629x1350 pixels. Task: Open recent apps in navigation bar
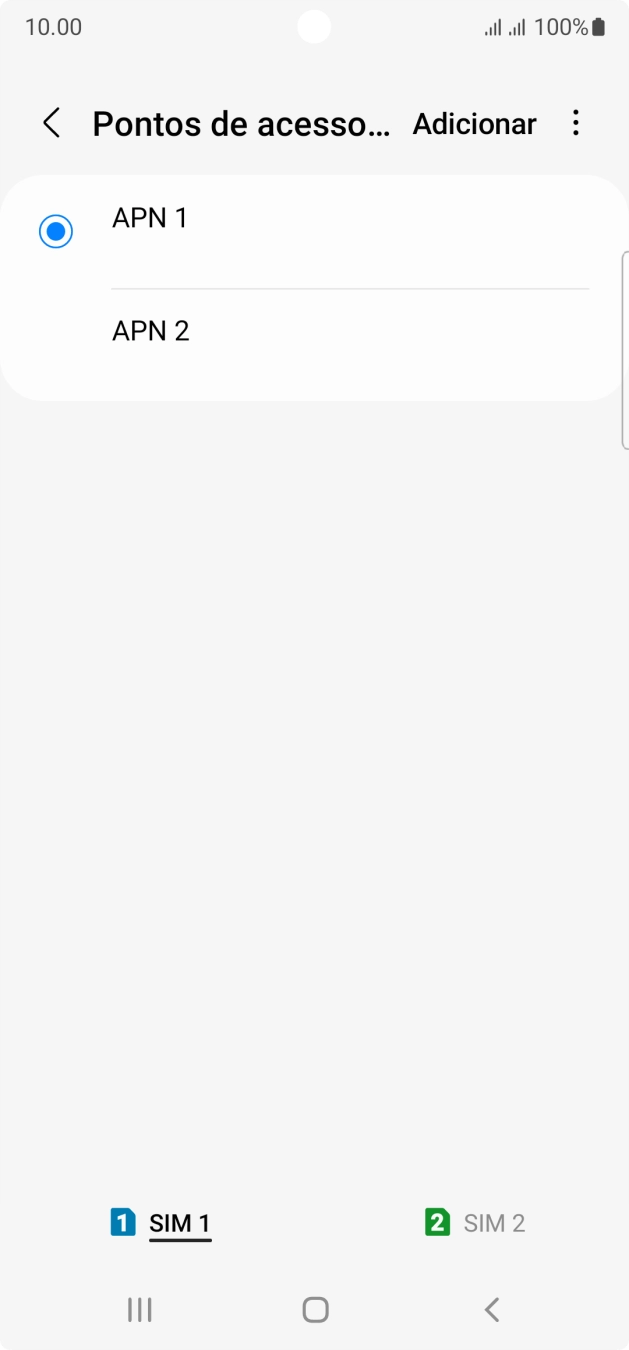click(x=140, y=1309)
